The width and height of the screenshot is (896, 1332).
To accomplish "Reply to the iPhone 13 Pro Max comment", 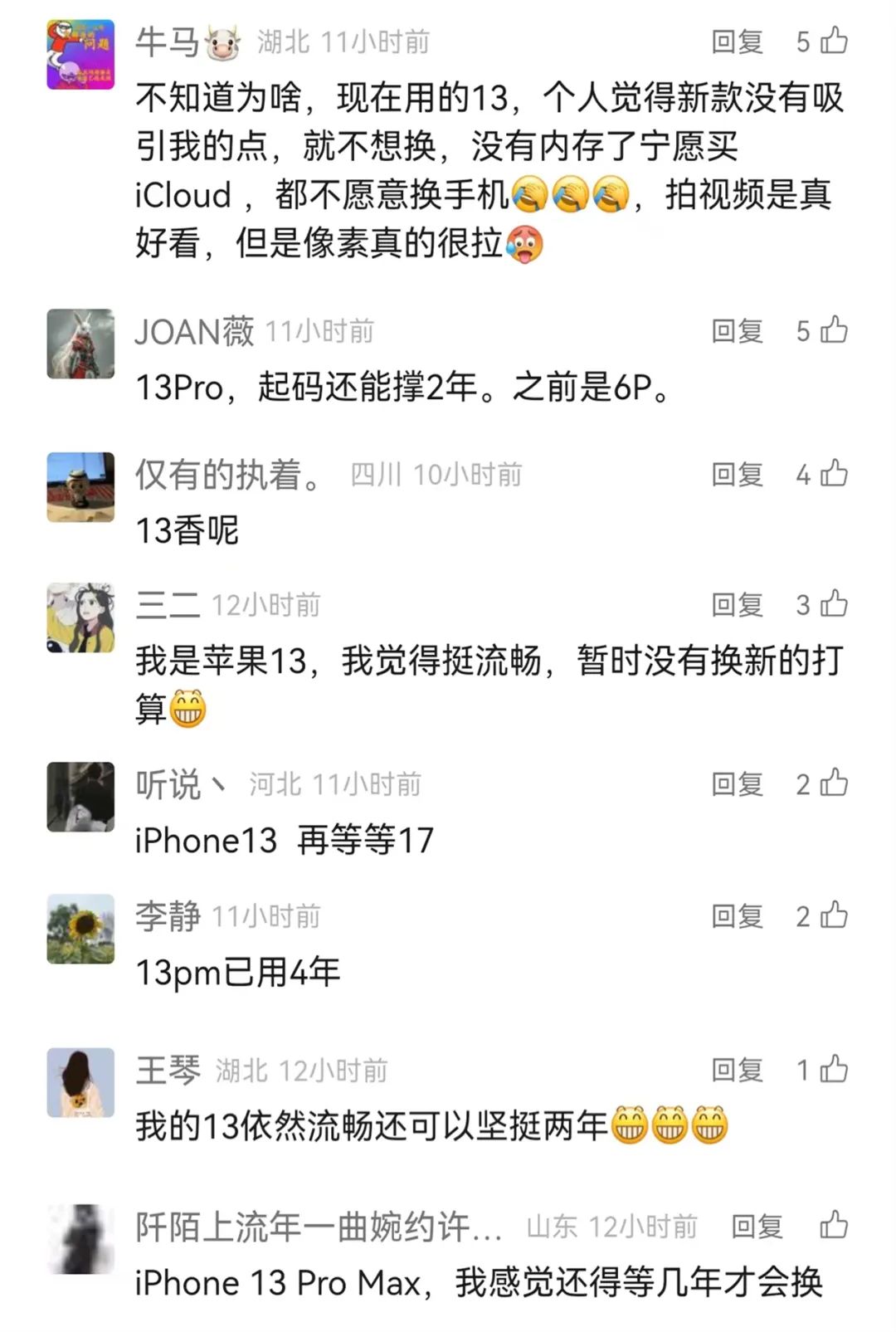I will click(x=757, y=1227).
